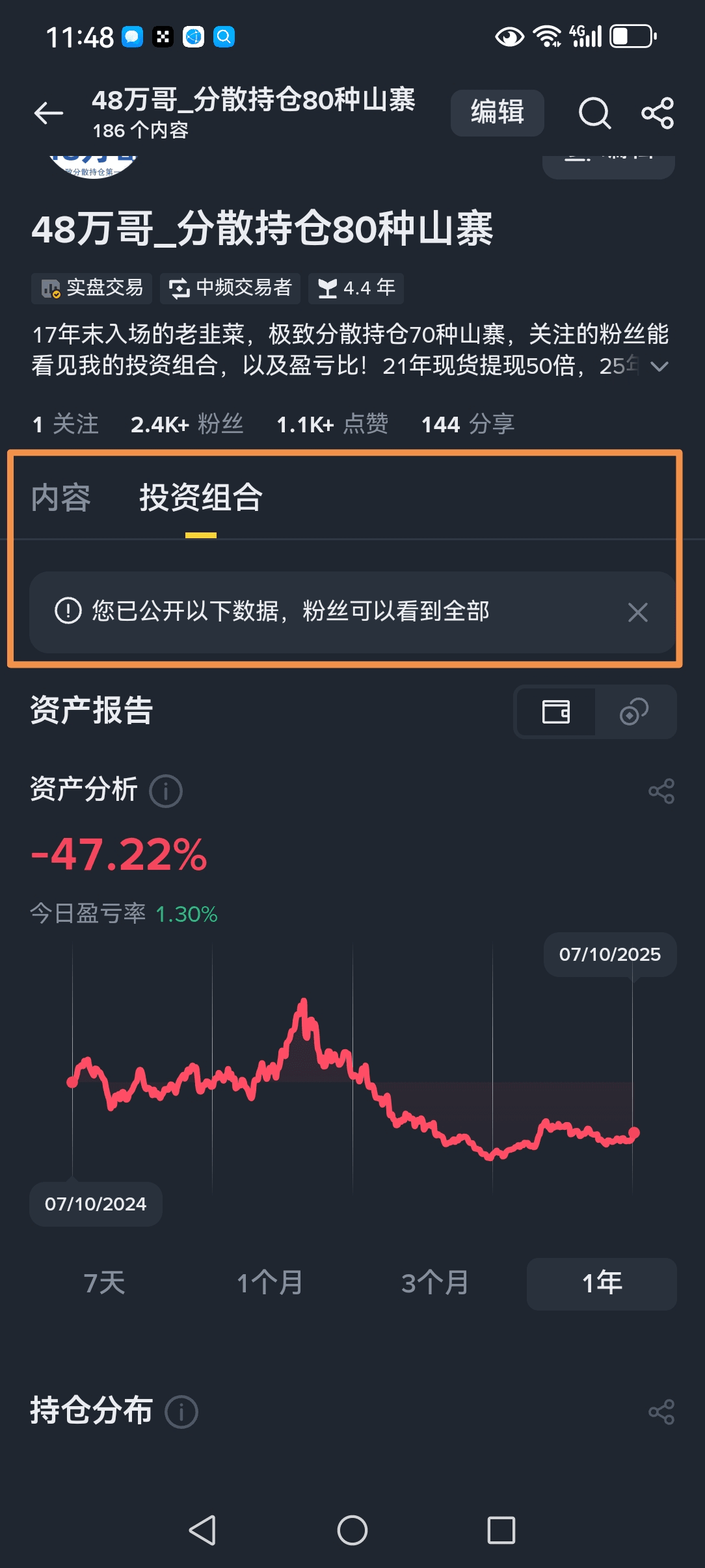The width and height of the screenshot is (705, 1568).
Task: Share the 持仓分布 section
Action: pos(661,1412)
